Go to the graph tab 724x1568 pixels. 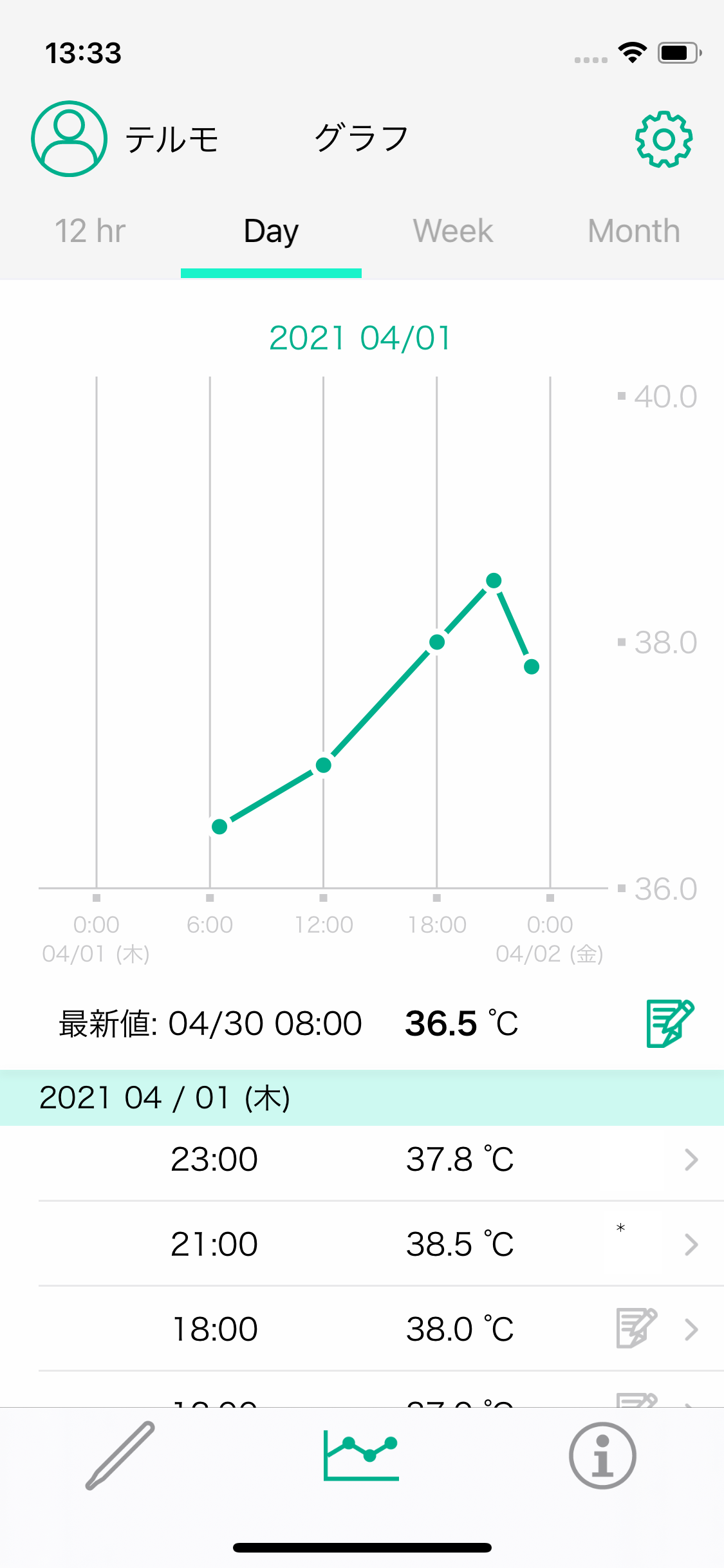[x=361, y=1455]
